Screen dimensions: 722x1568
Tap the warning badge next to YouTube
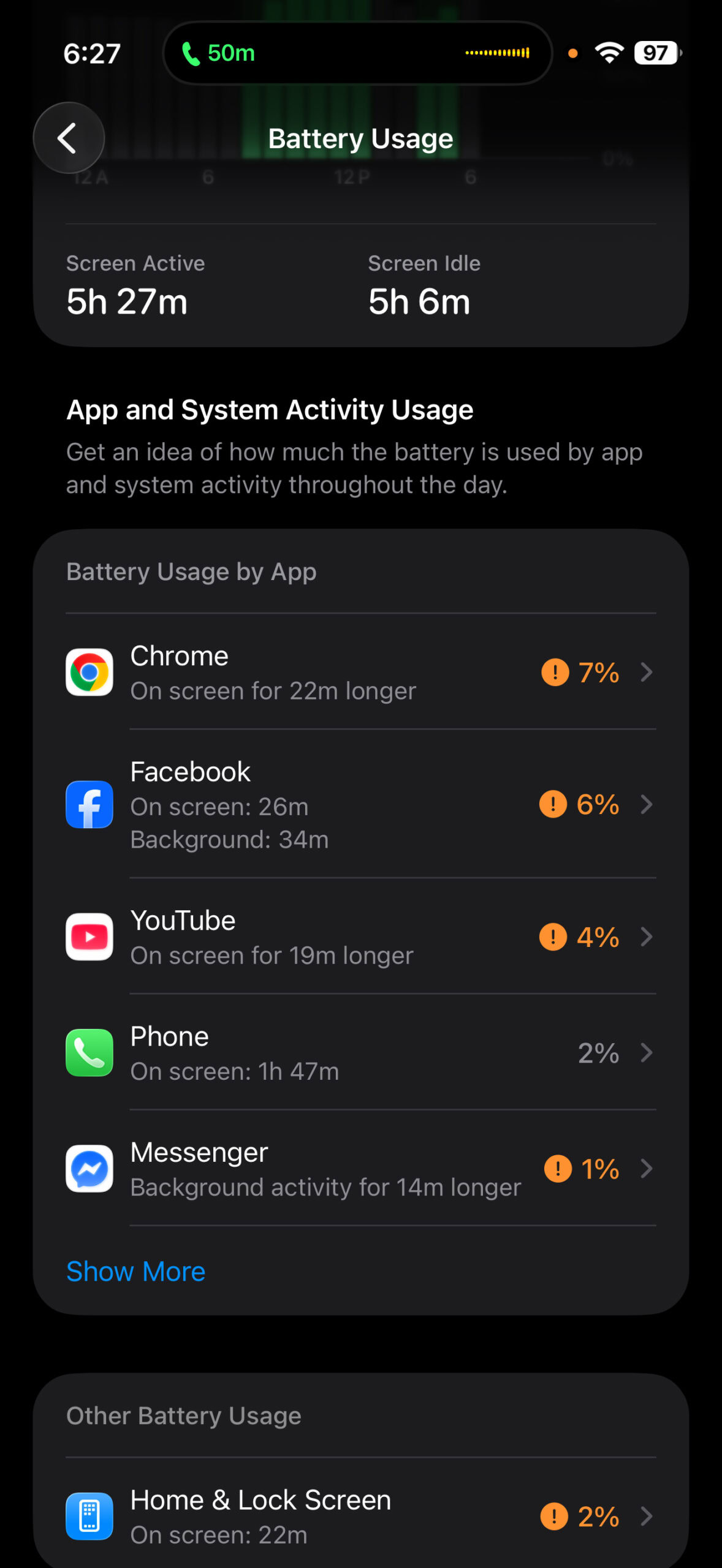552,936
